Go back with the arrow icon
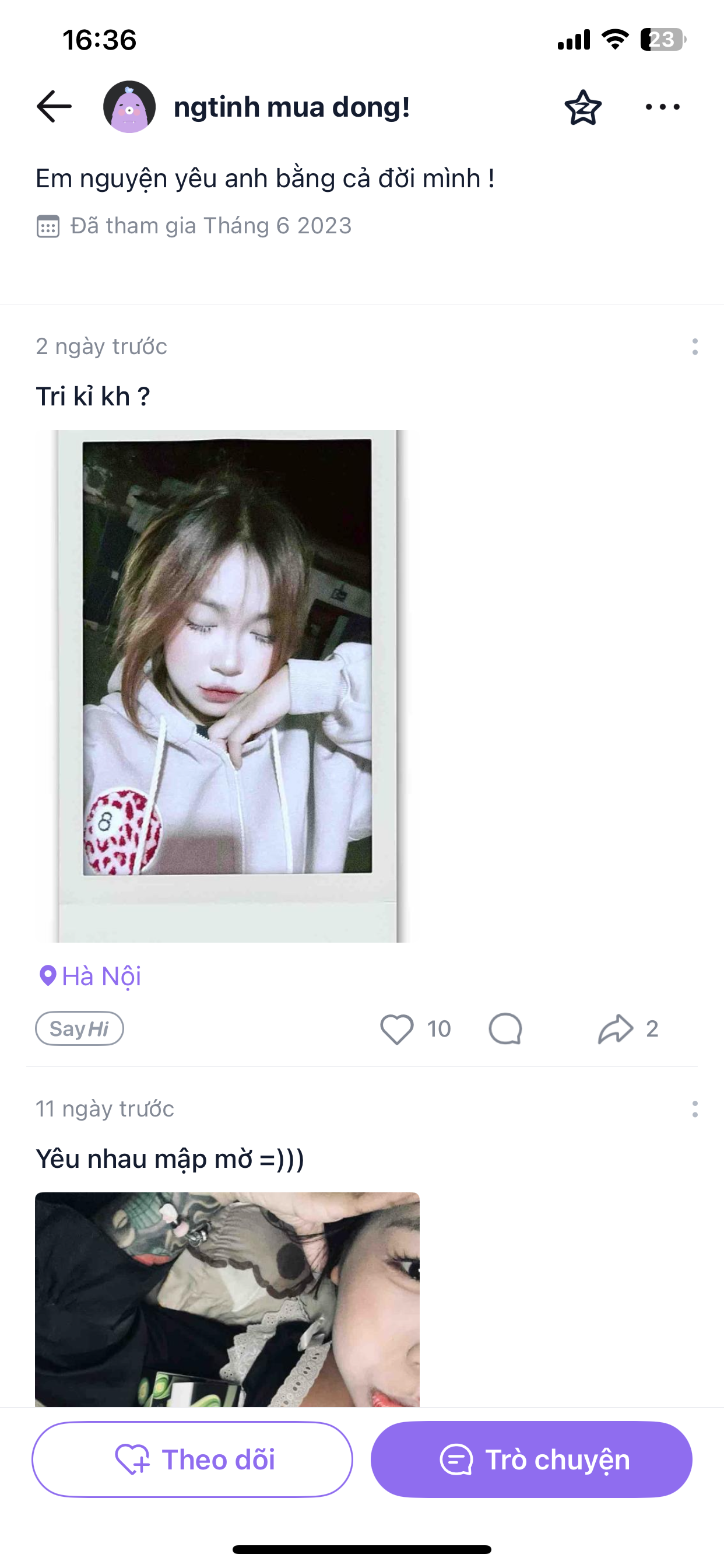The height and width of the screenshot is (1568, 724). tap(54, 107)
